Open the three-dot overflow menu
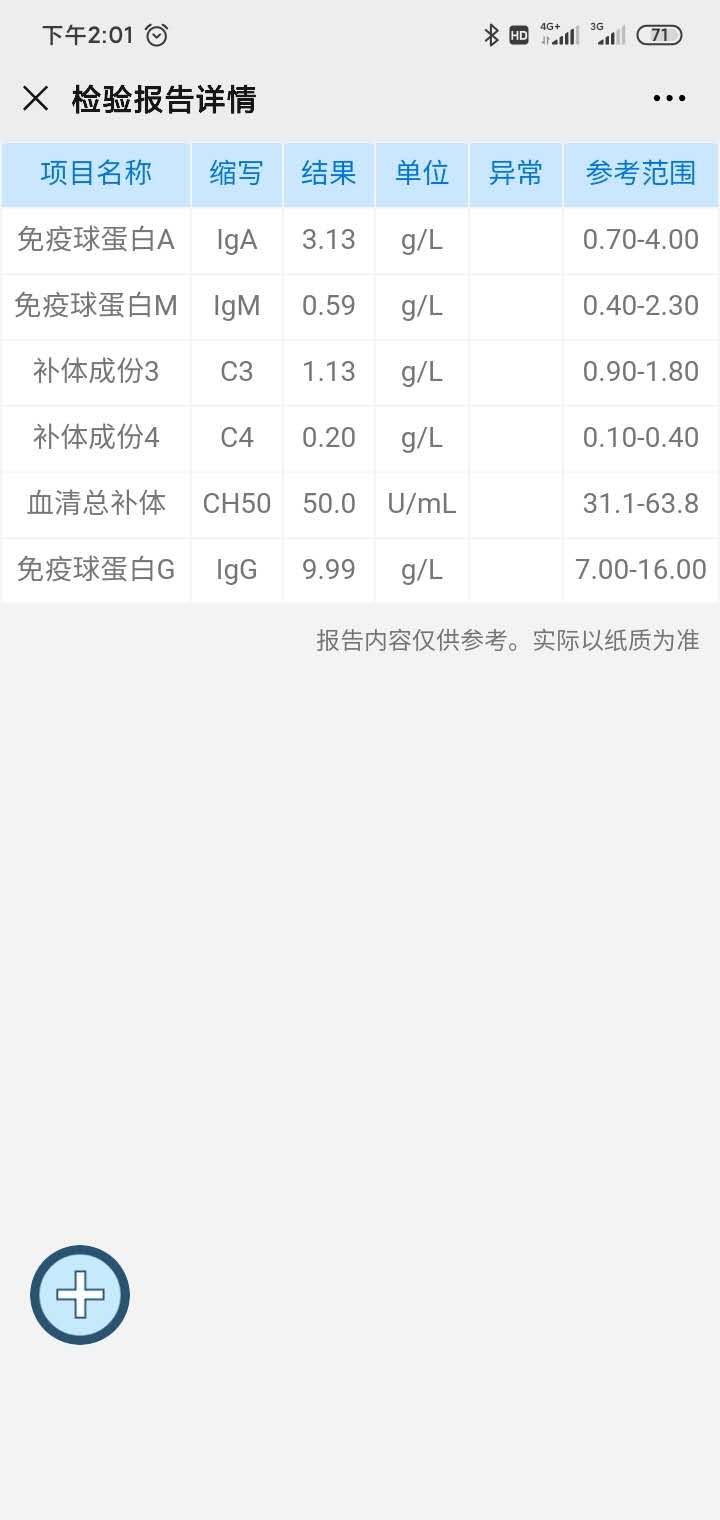Viewport: 720px width, 1520px height. (669, 98)
